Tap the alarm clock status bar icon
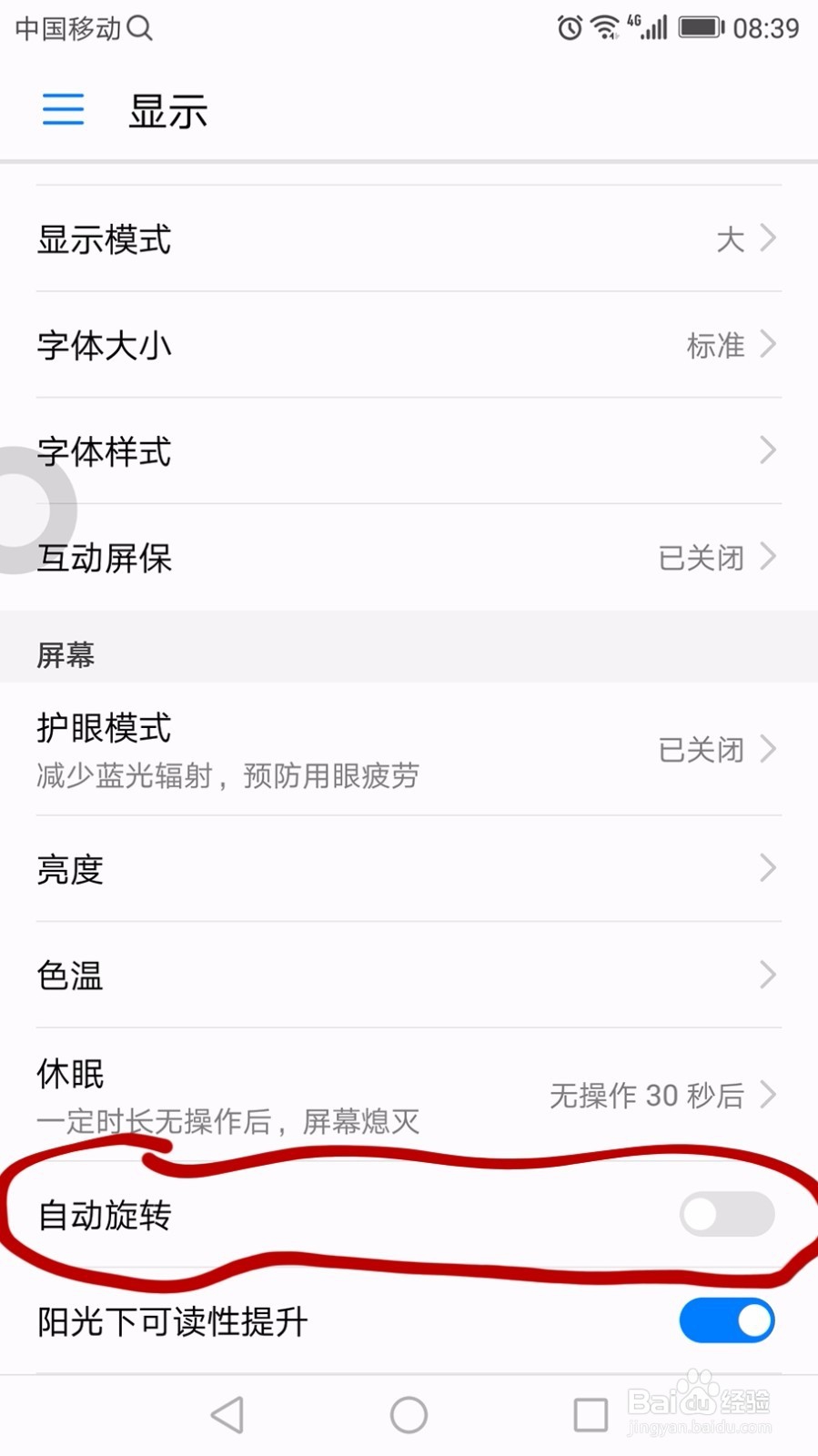 click(568, 28)
